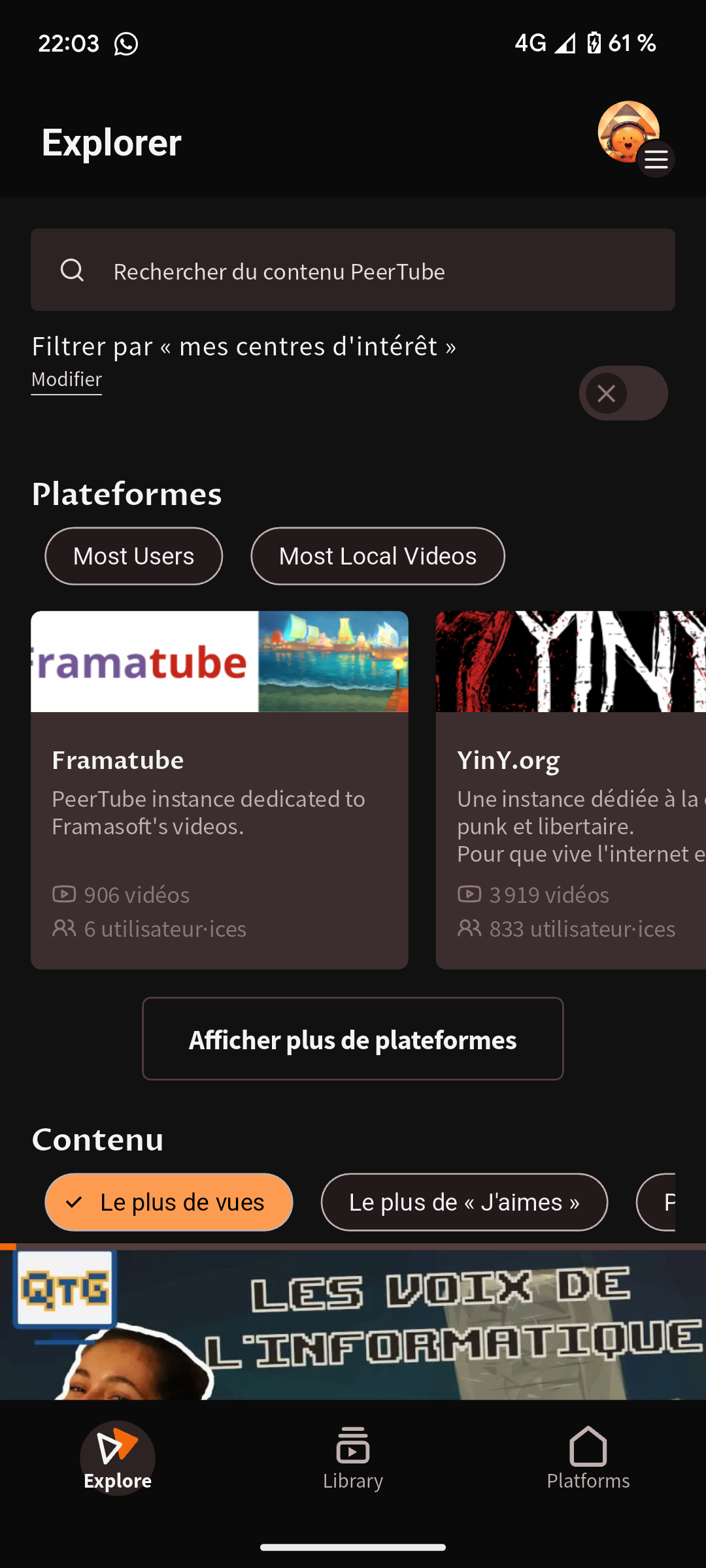
Task: Open the YinY.org platform card
Action: pos(570,789)
